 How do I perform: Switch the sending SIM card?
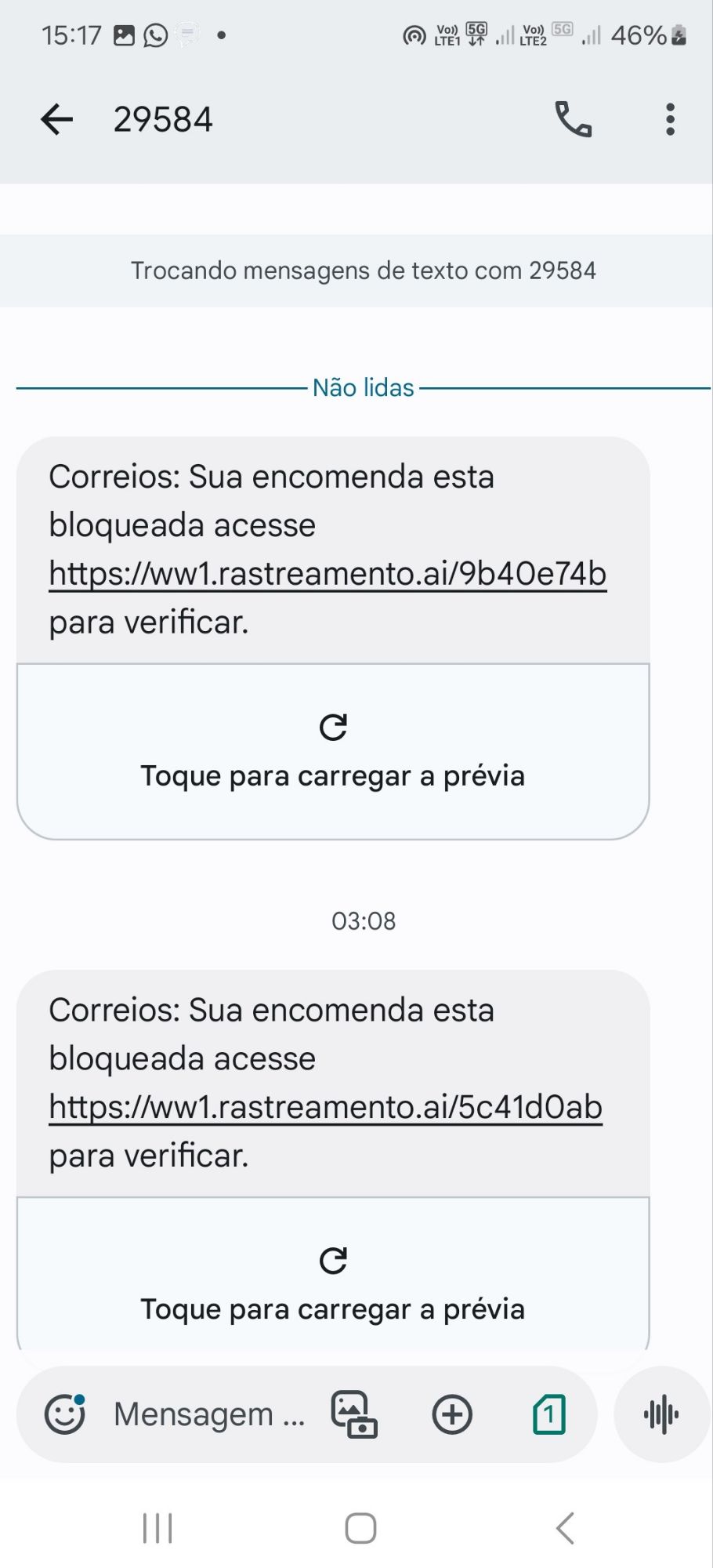coord(548,1414)
